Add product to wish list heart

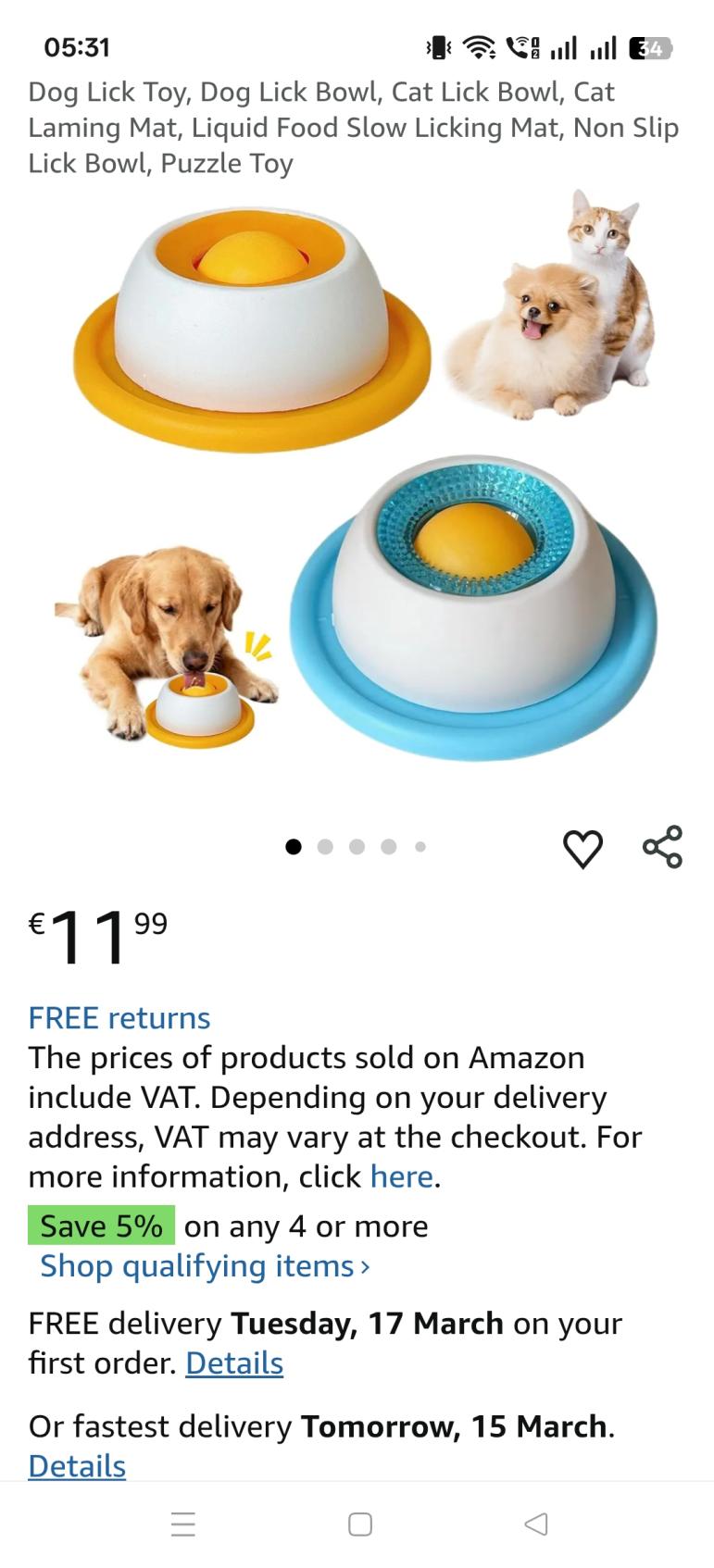(x=582, y=848)
